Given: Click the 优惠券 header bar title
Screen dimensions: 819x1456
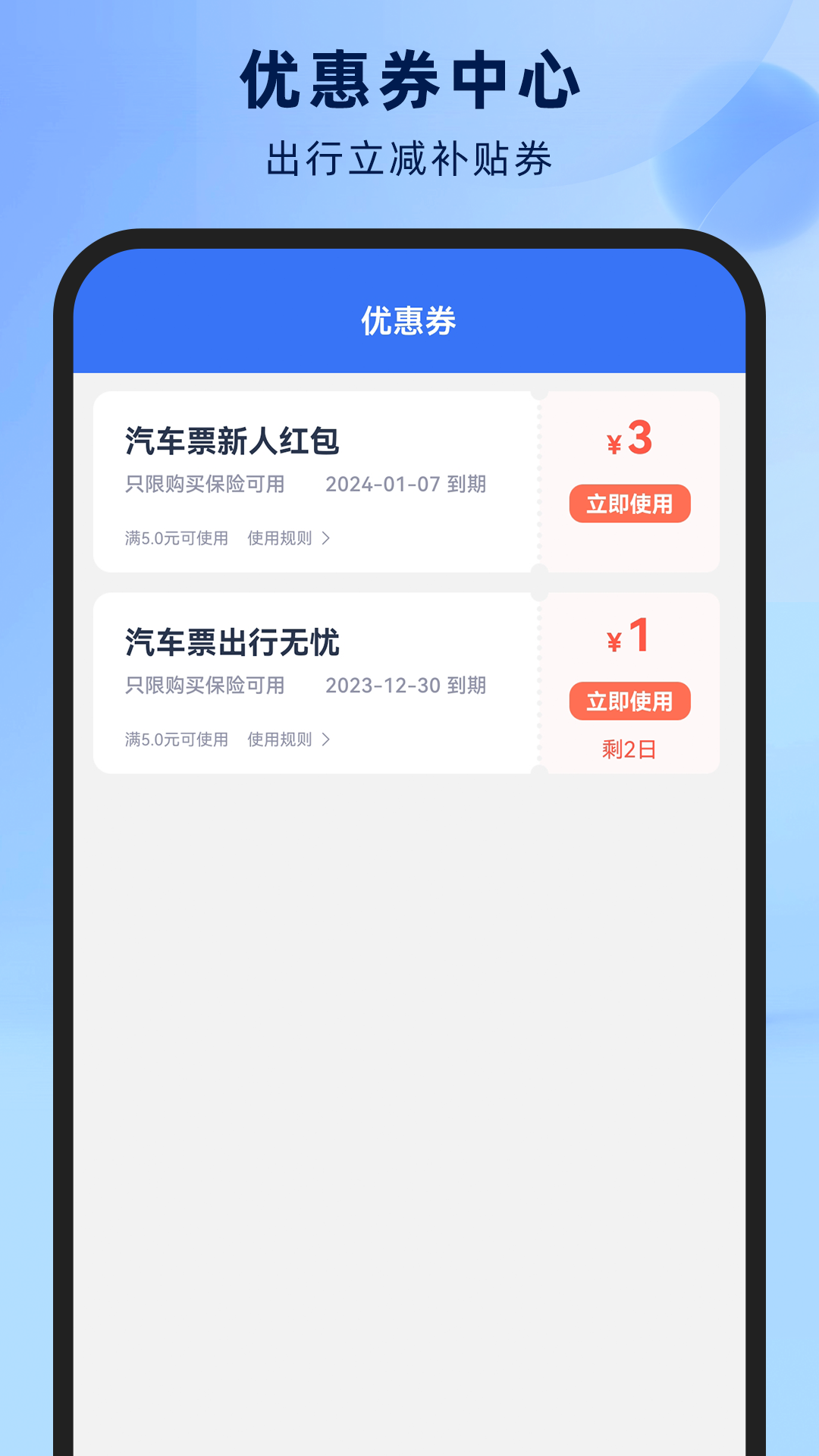Looking at the screenshot, I should click(409, 322).
